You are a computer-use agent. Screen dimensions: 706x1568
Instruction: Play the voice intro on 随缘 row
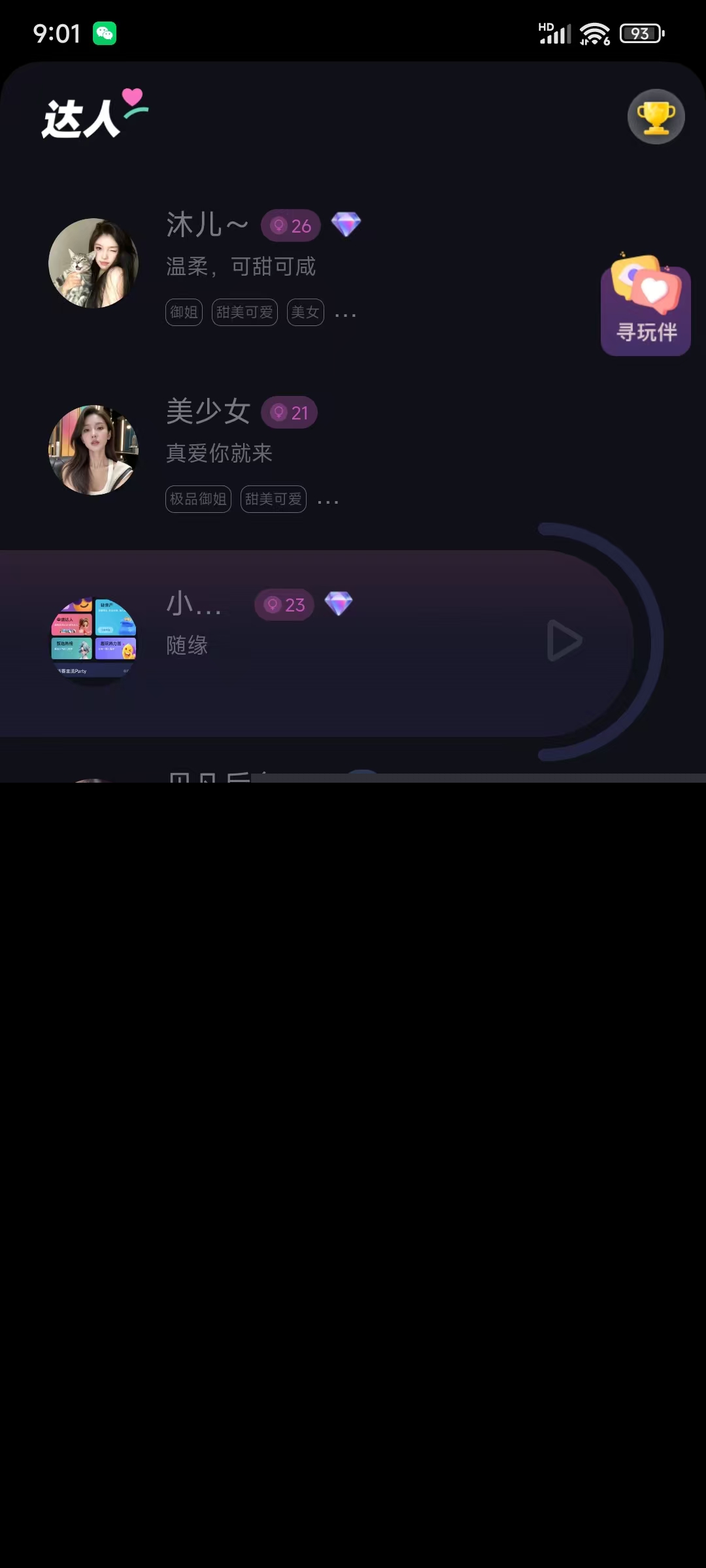564,641
